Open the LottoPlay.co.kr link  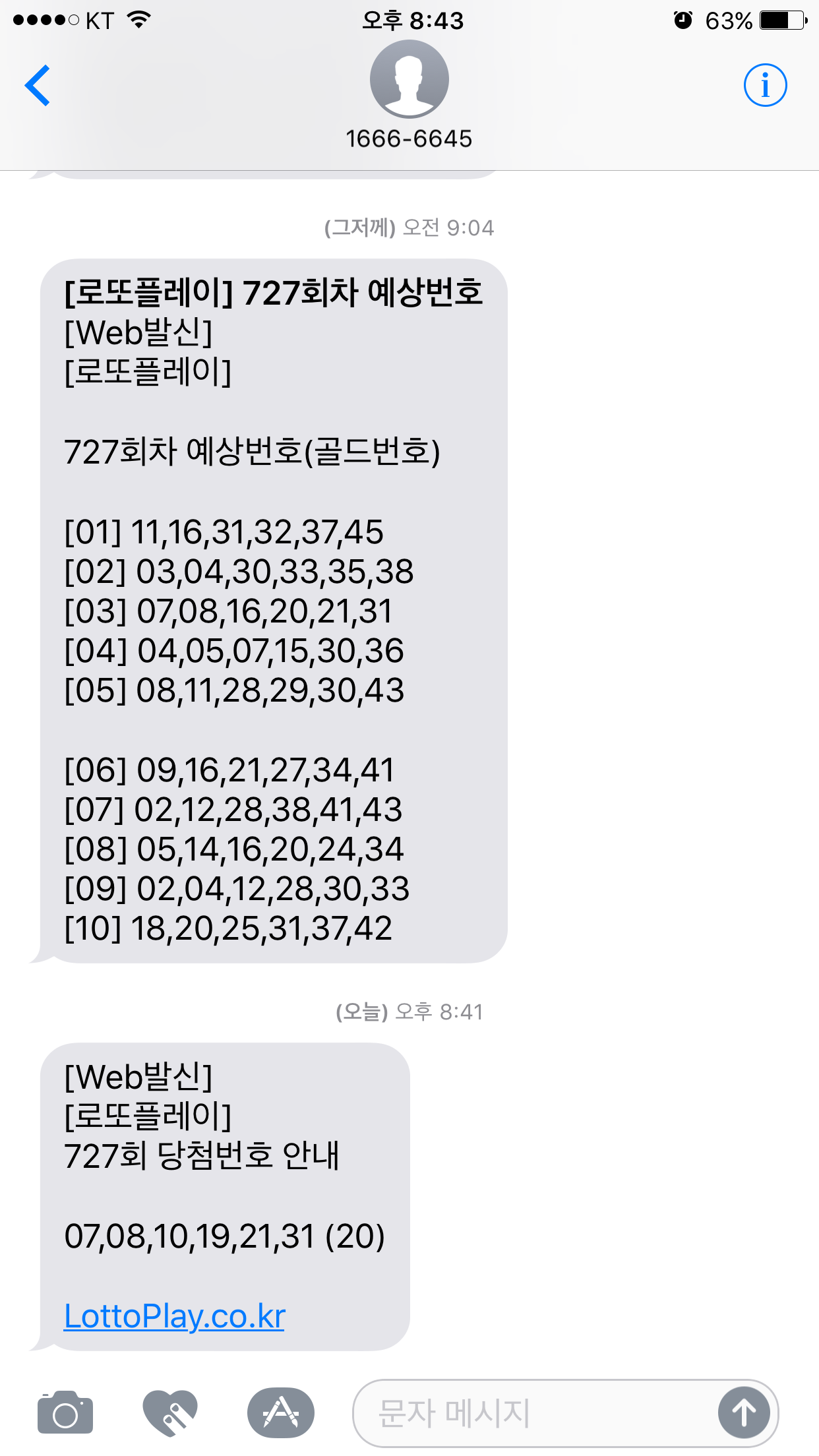tap(175, 1317)
